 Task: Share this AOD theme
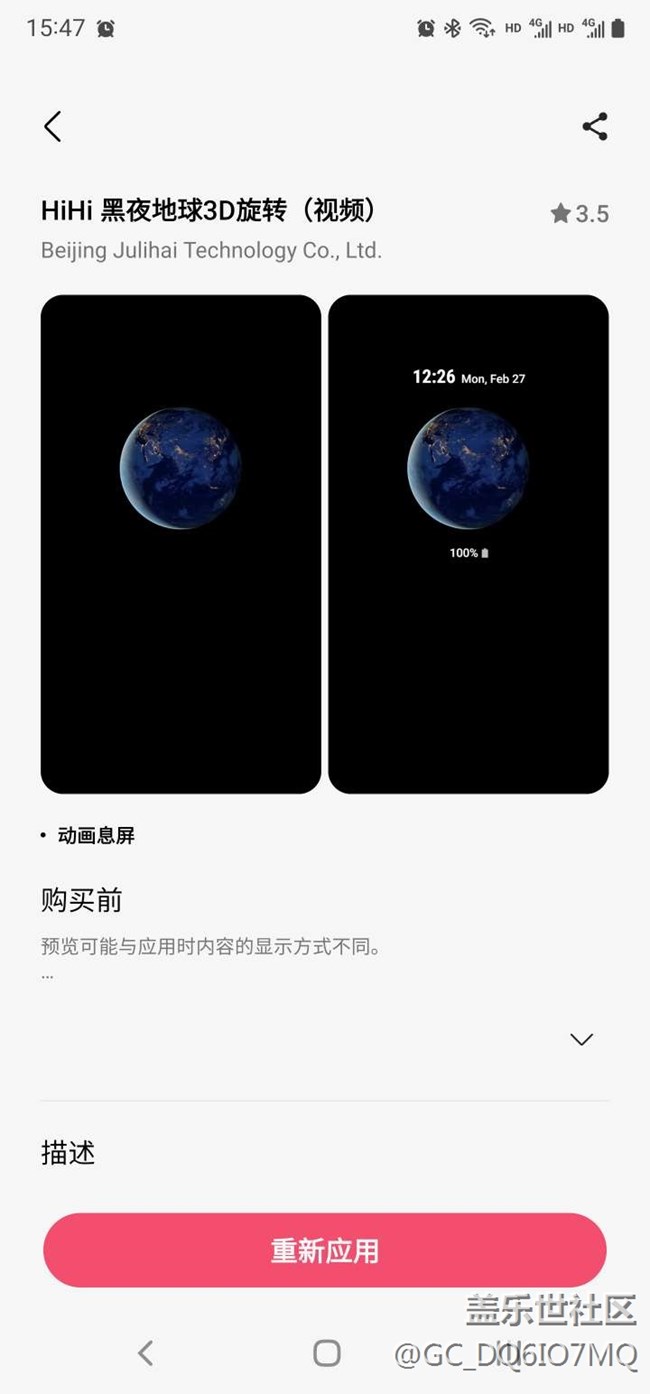coord(595,126)
